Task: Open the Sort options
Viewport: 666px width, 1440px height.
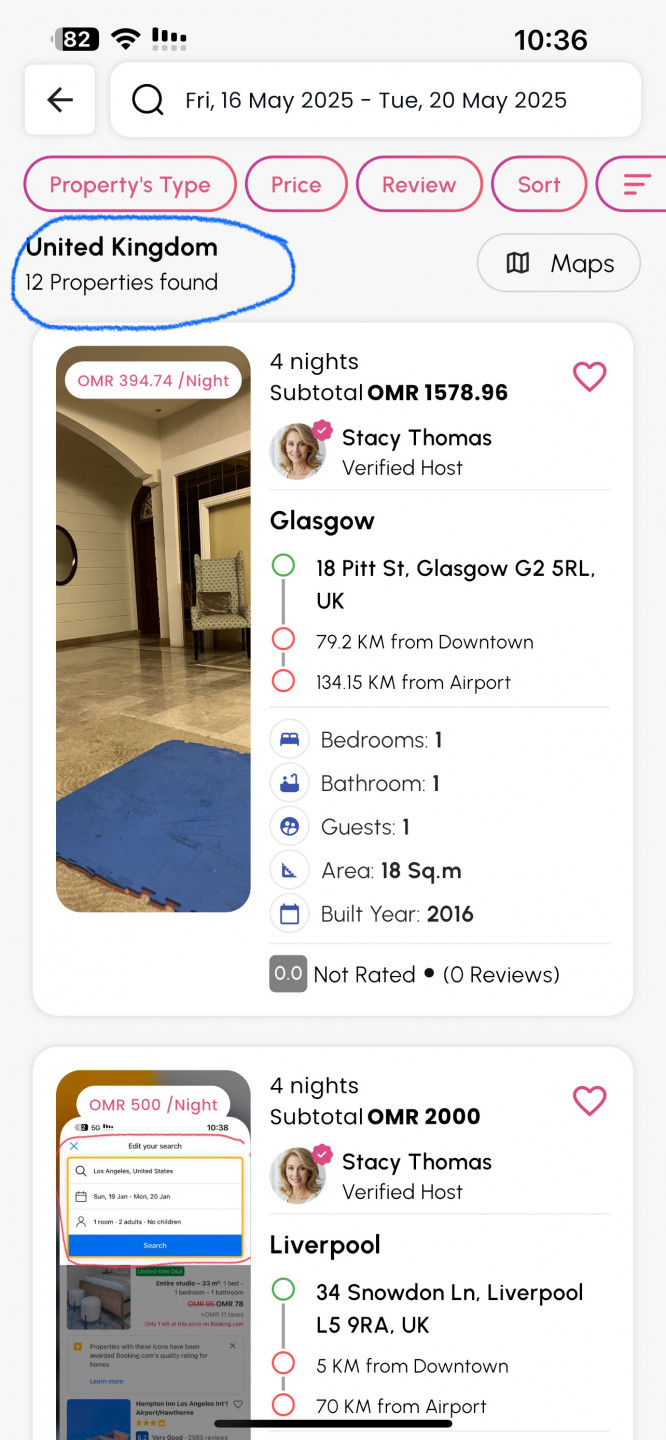Action: pos(538,185)
